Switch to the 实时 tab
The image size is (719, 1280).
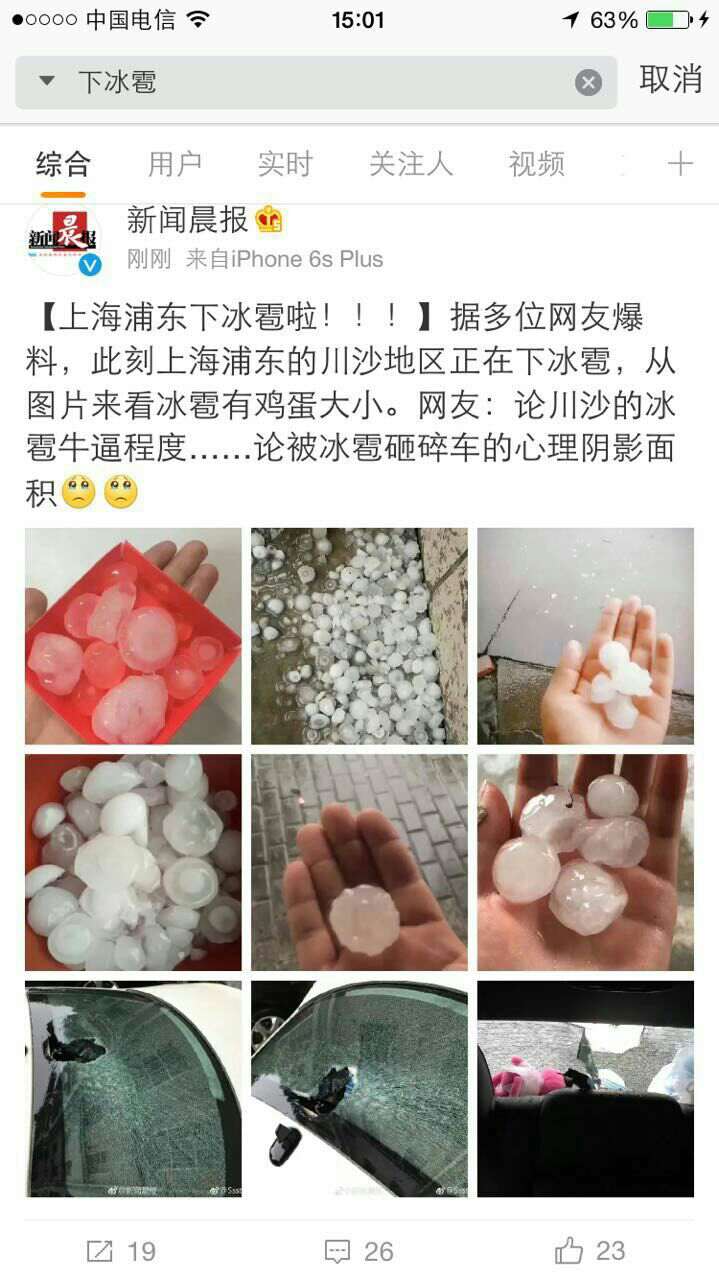point(285,164)
